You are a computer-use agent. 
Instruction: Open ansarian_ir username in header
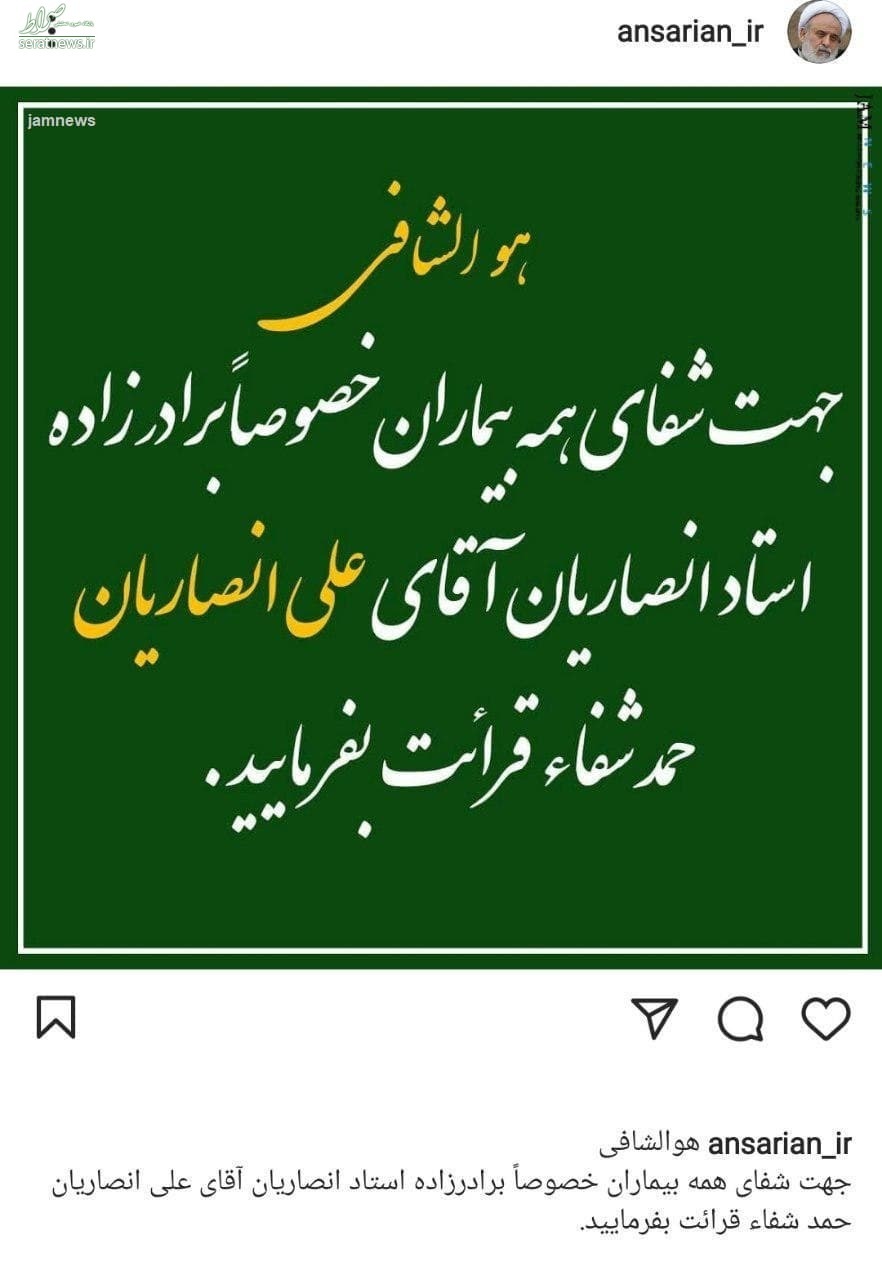point(690,32)
